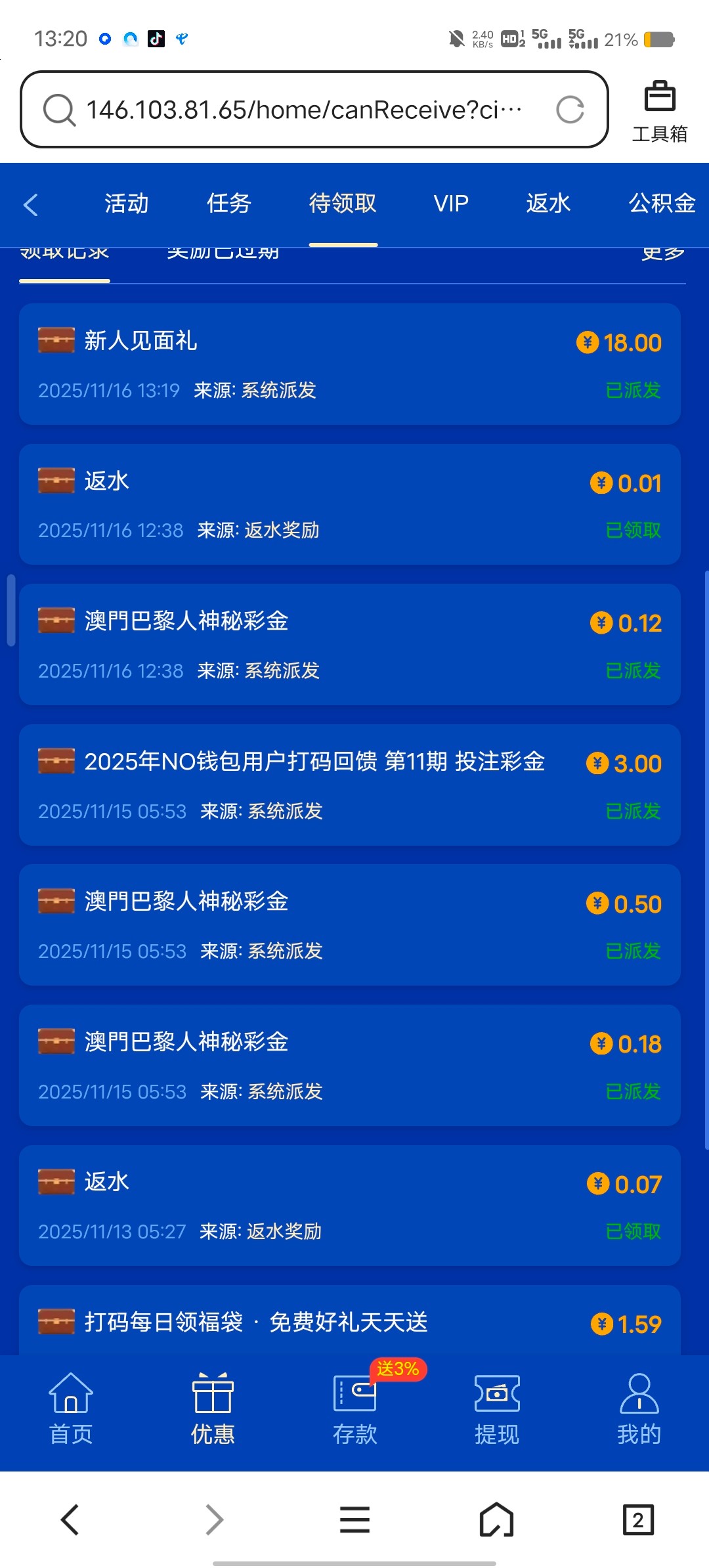The height and width of the screenshot is (1568, 709).
Task: Go to 首页 in the bottom bar
Action: click(71, 1408)
